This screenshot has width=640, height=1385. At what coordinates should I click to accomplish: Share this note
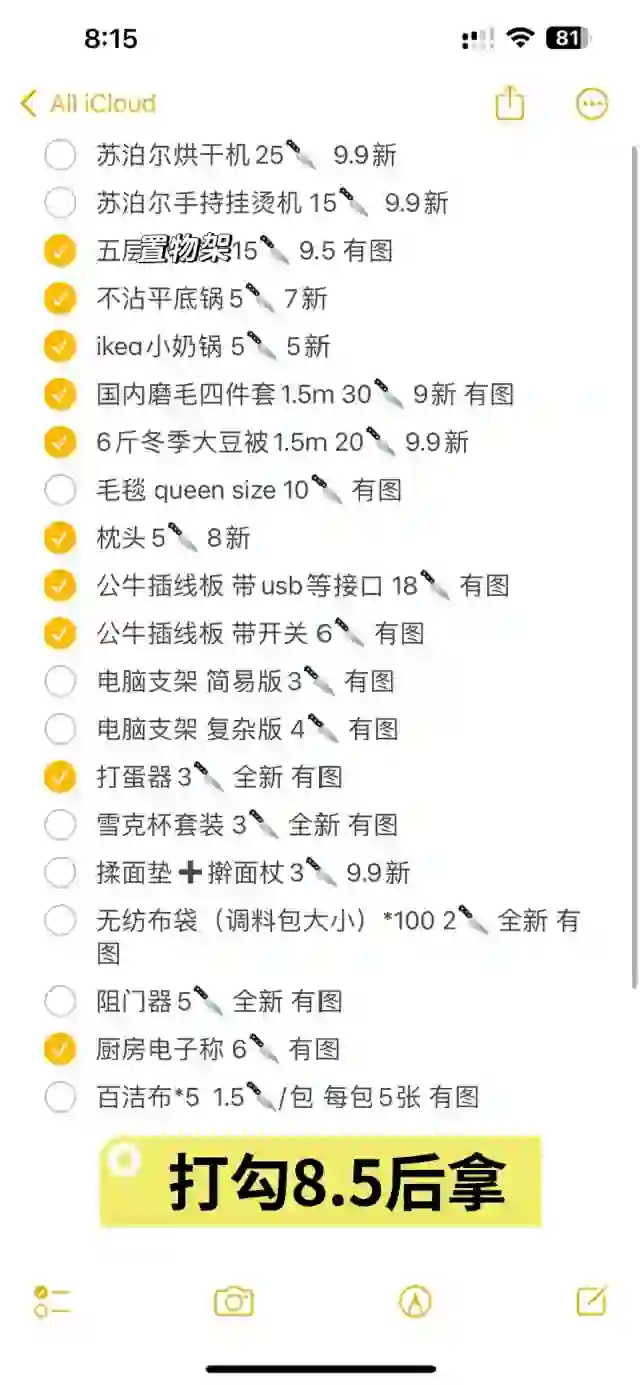click(x=510, y=102)
